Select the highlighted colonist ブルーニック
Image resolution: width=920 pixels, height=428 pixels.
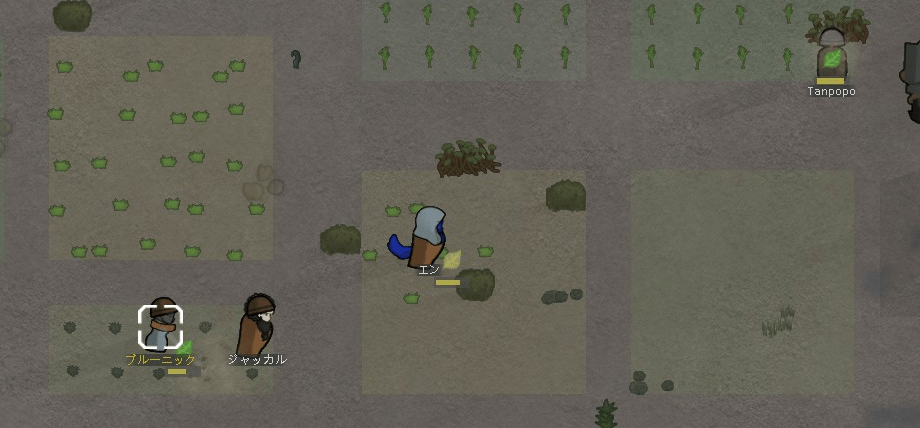(x=161, y=326)
